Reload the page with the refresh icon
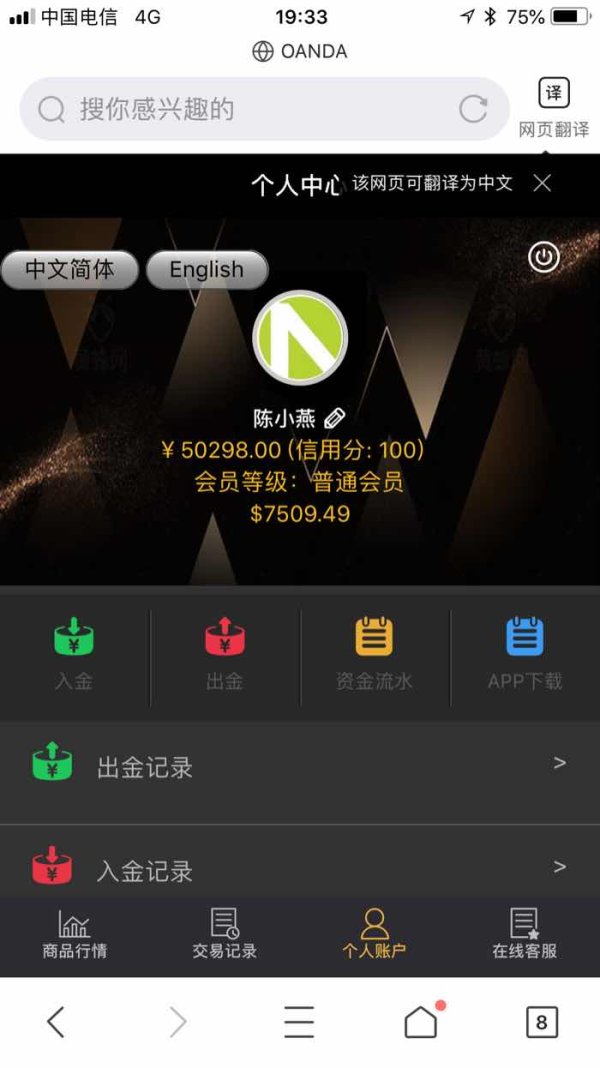This screenshot has height=1068, width=600. (473, 109)
